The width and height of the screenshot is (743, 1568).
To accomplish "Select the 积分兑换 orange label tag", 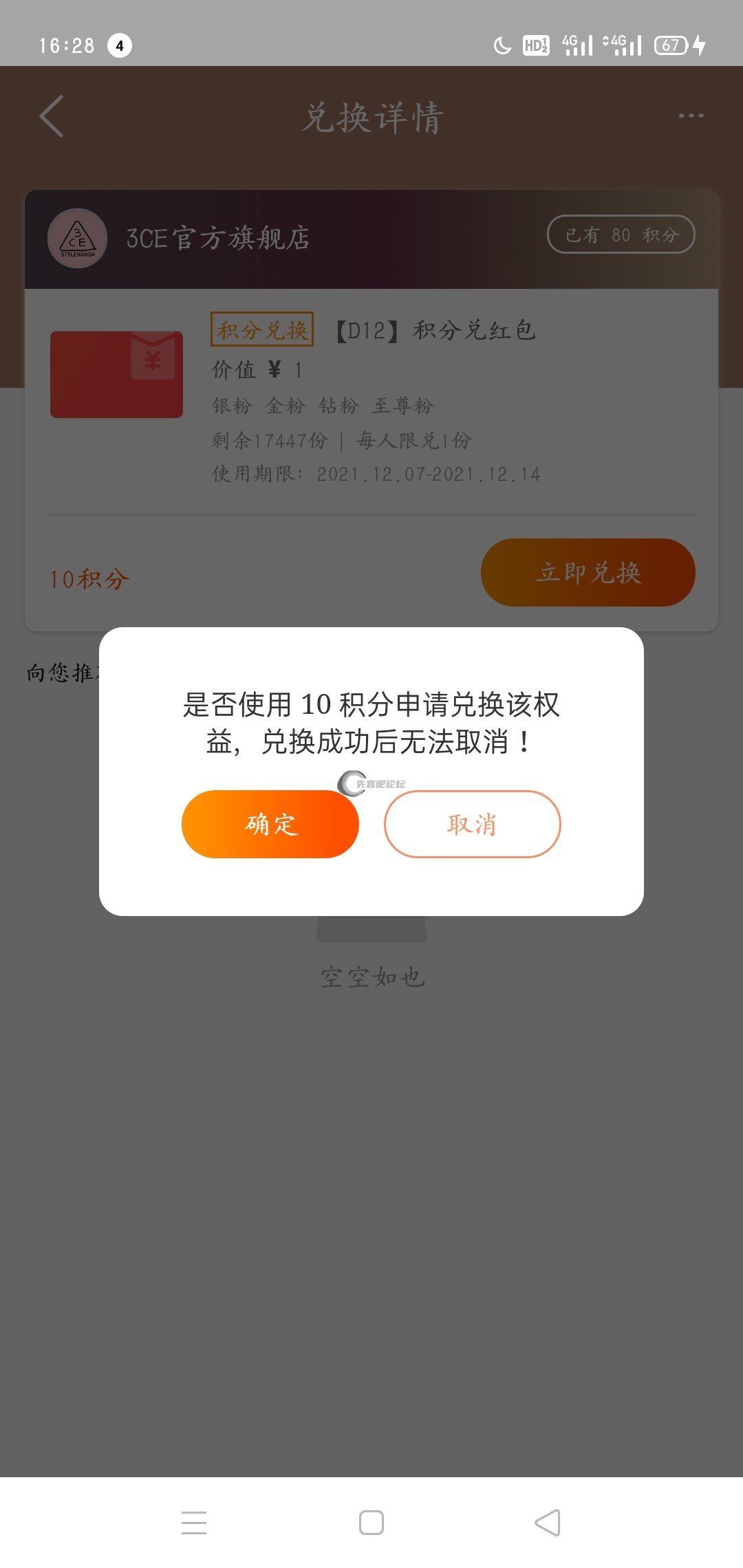I will 261,329.
